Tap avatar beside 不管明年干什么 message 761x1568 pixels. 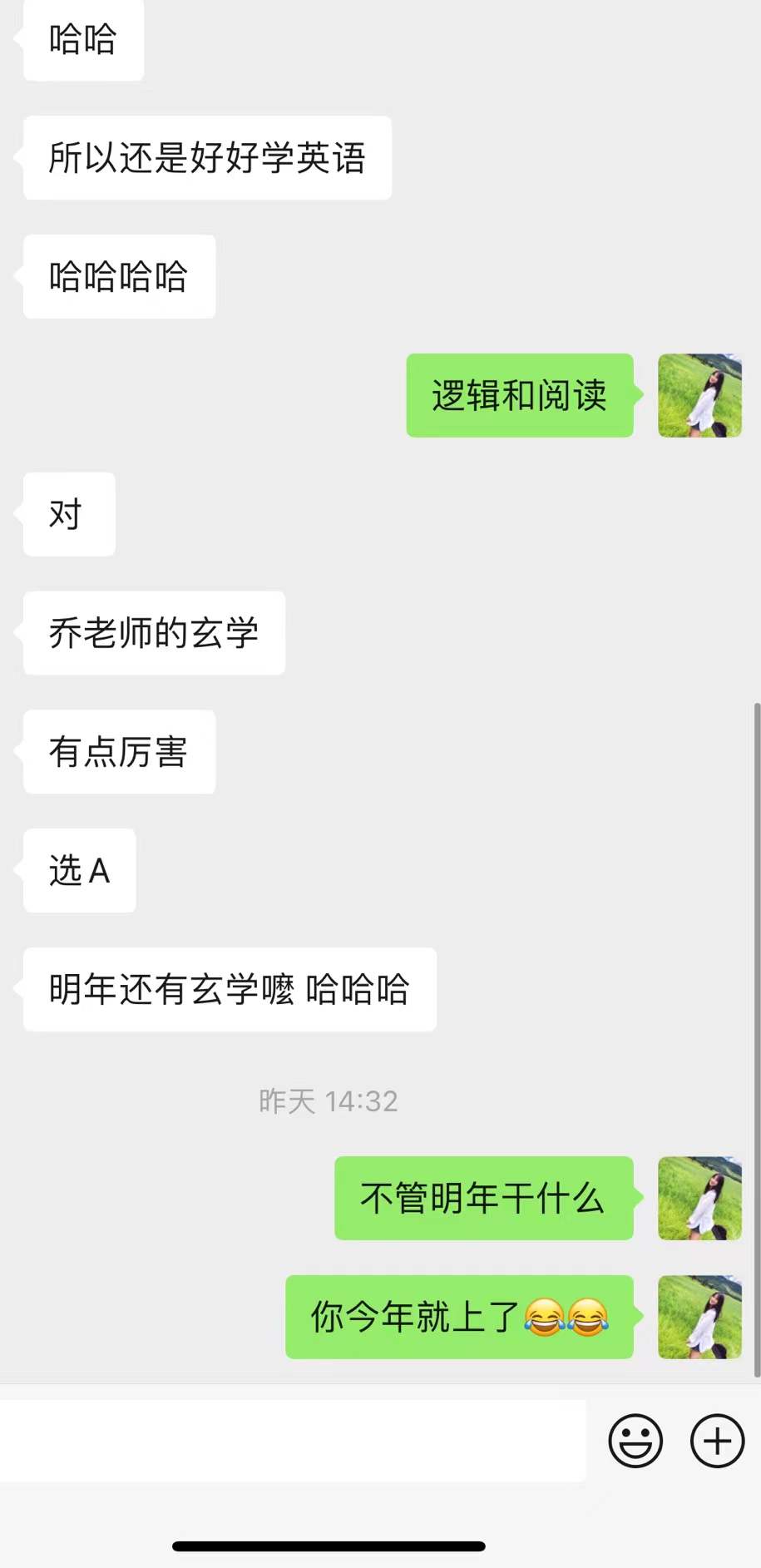[x=699, y=1198]
